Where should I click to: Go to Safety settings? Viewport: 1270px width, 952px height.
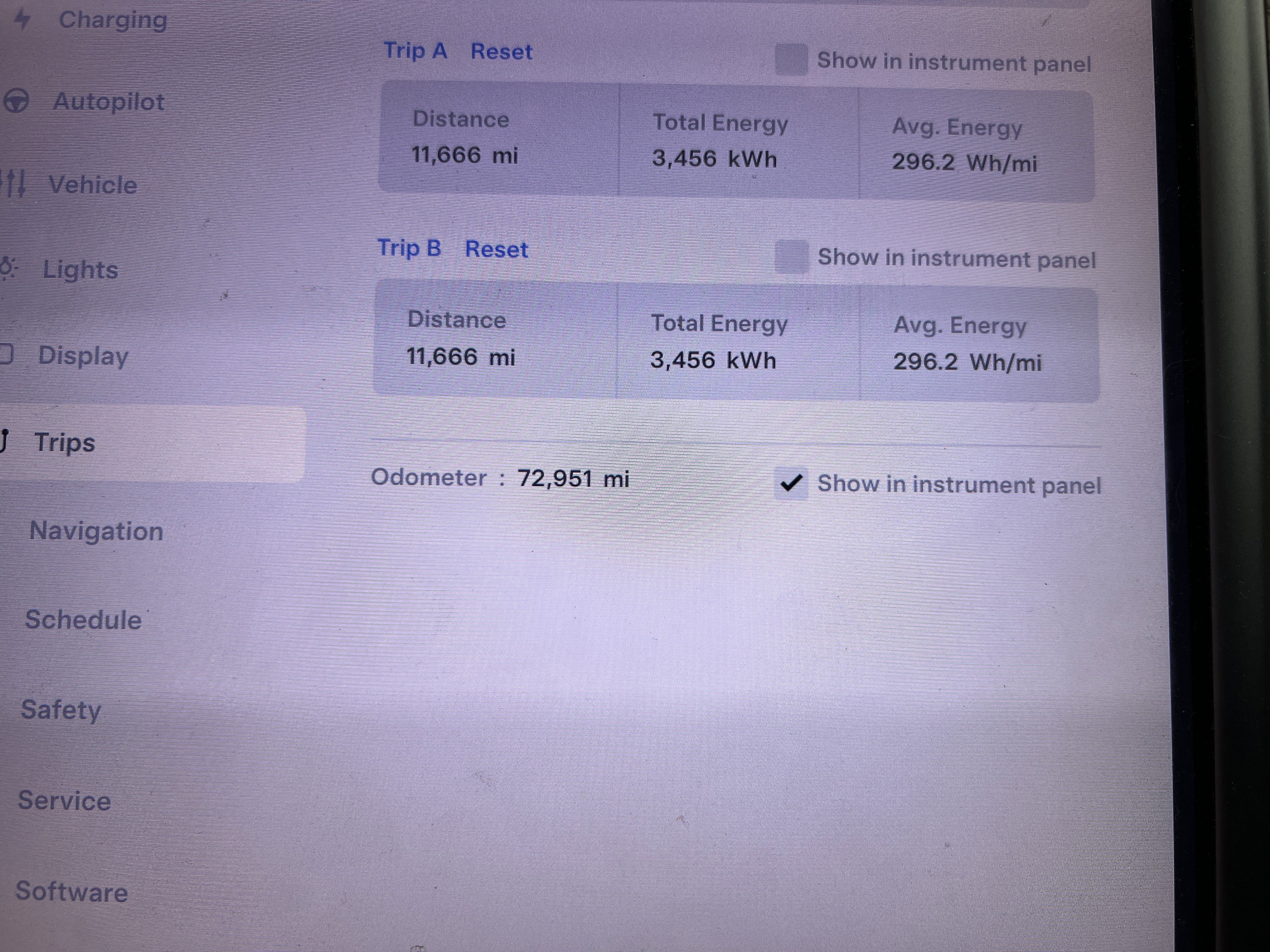pyautogui.click(x=61, y=710)
